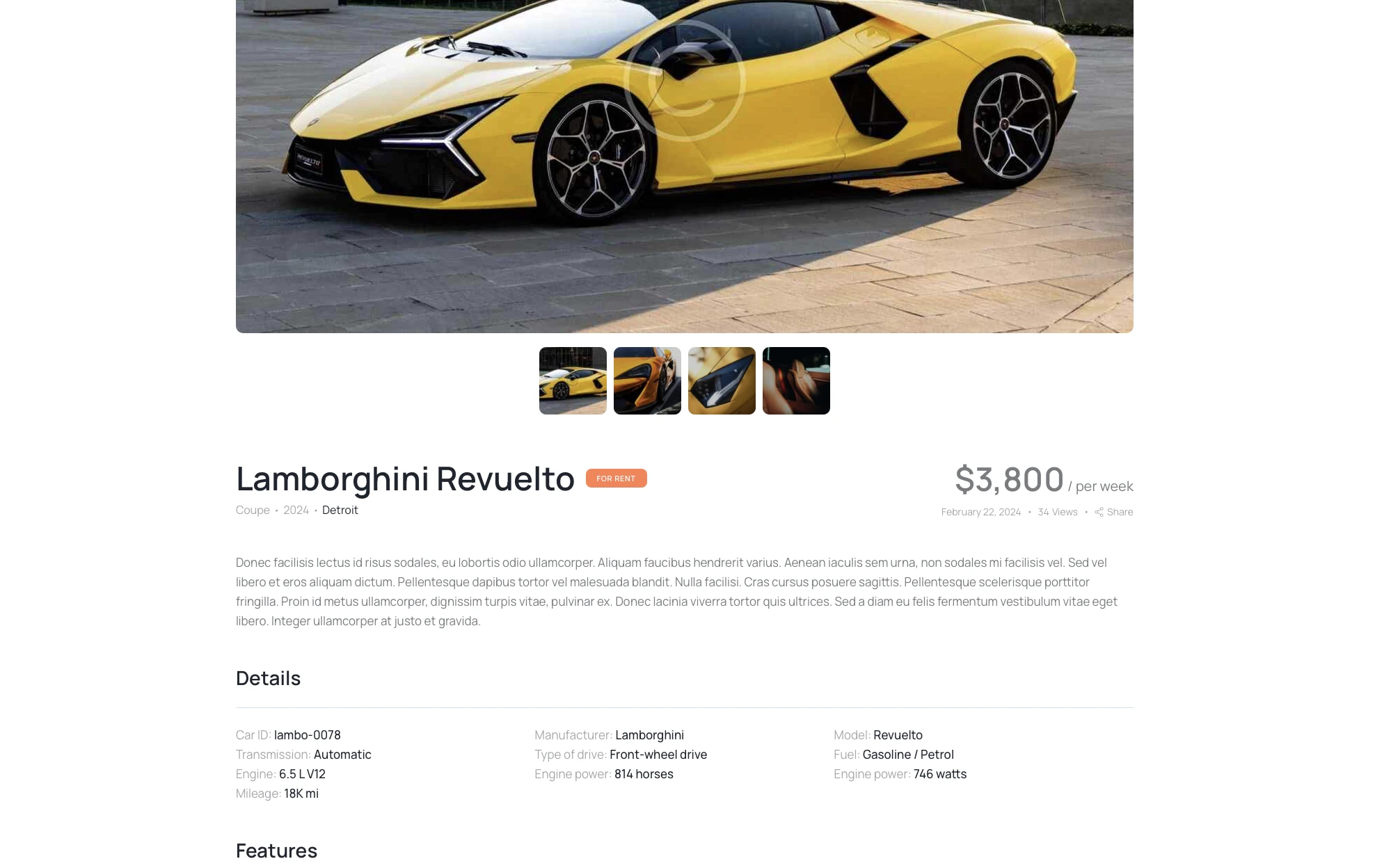The image size is (1375, 868).
Task: Select the headlight close-up thumbnail
Action: [x=722, y=380]
